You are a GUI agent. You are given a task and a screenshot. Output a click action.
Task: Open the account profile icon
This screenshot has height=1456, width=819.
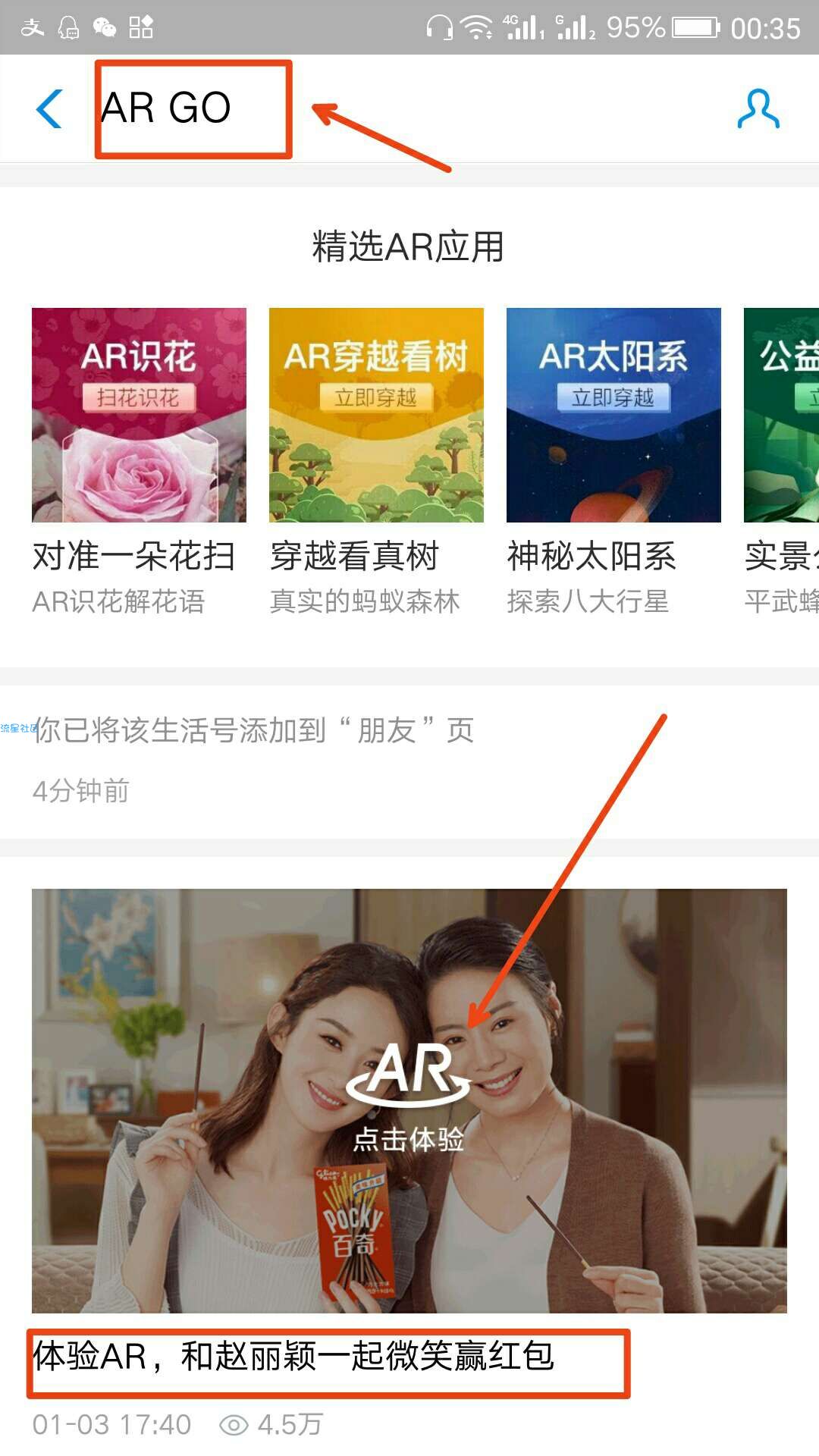coord(758,109)
